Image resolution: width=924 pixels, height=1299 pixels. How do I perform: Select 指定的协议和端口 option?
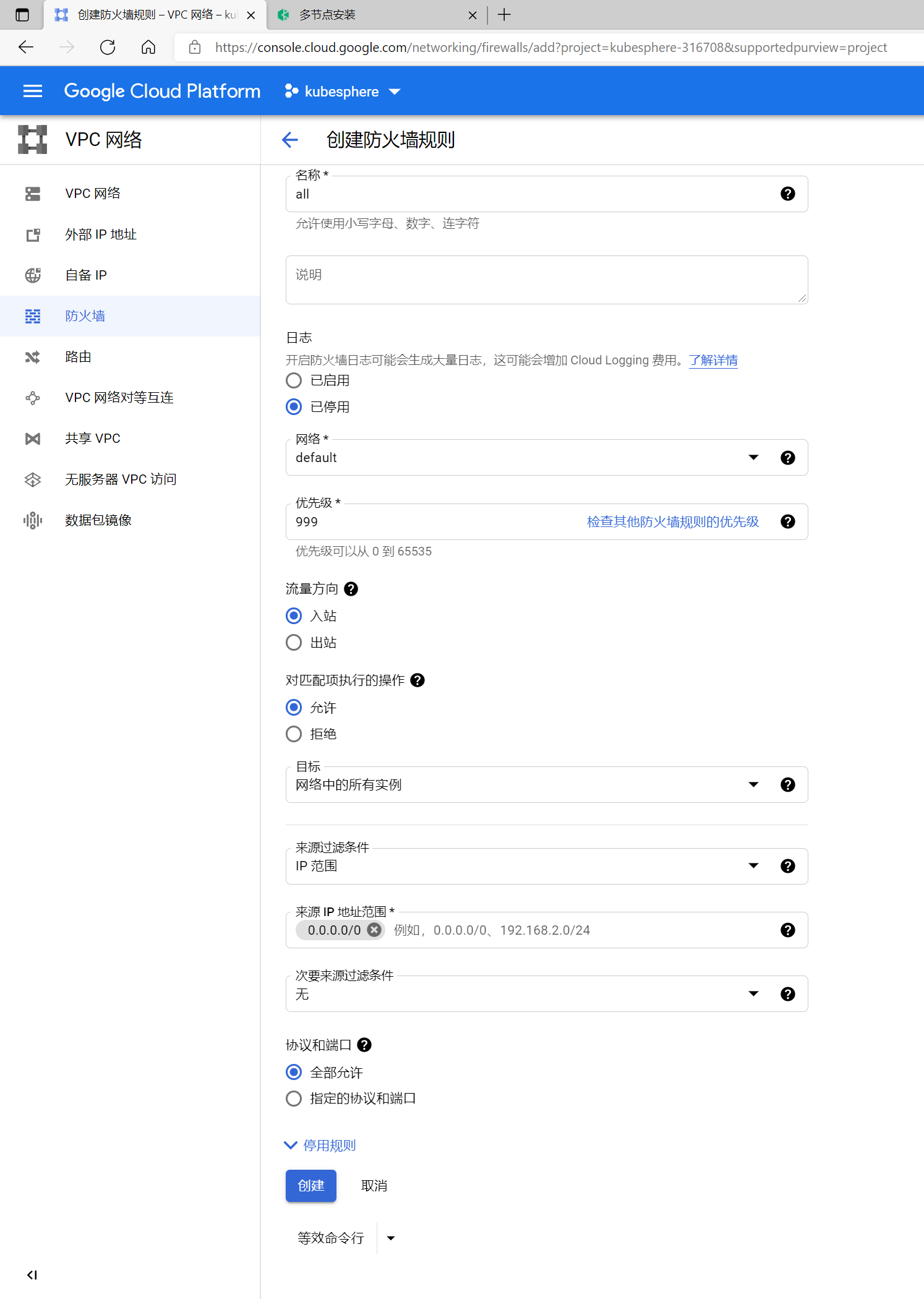294,1099
